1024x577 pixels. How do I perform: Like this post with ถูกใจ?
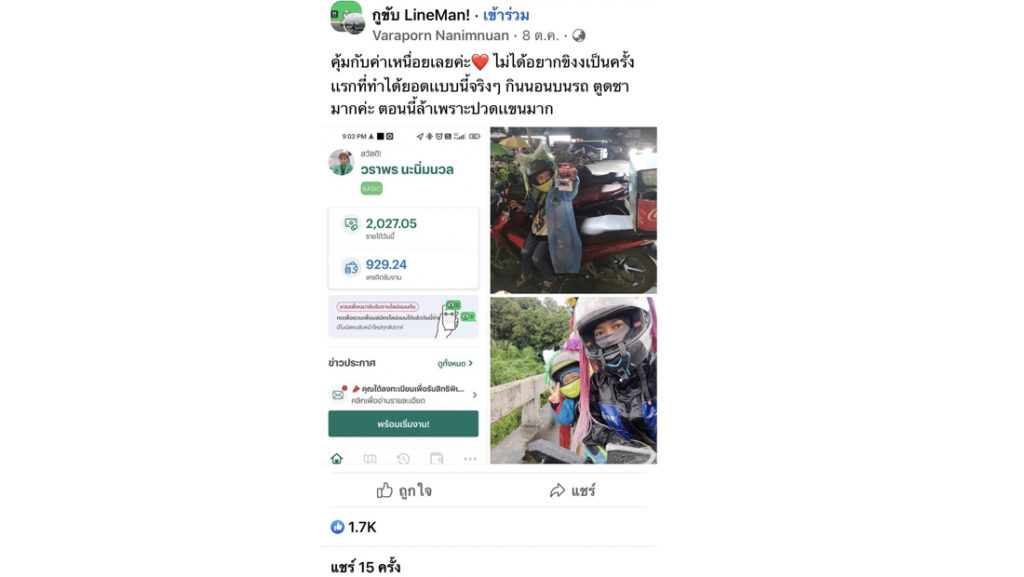tap(404, 490)
